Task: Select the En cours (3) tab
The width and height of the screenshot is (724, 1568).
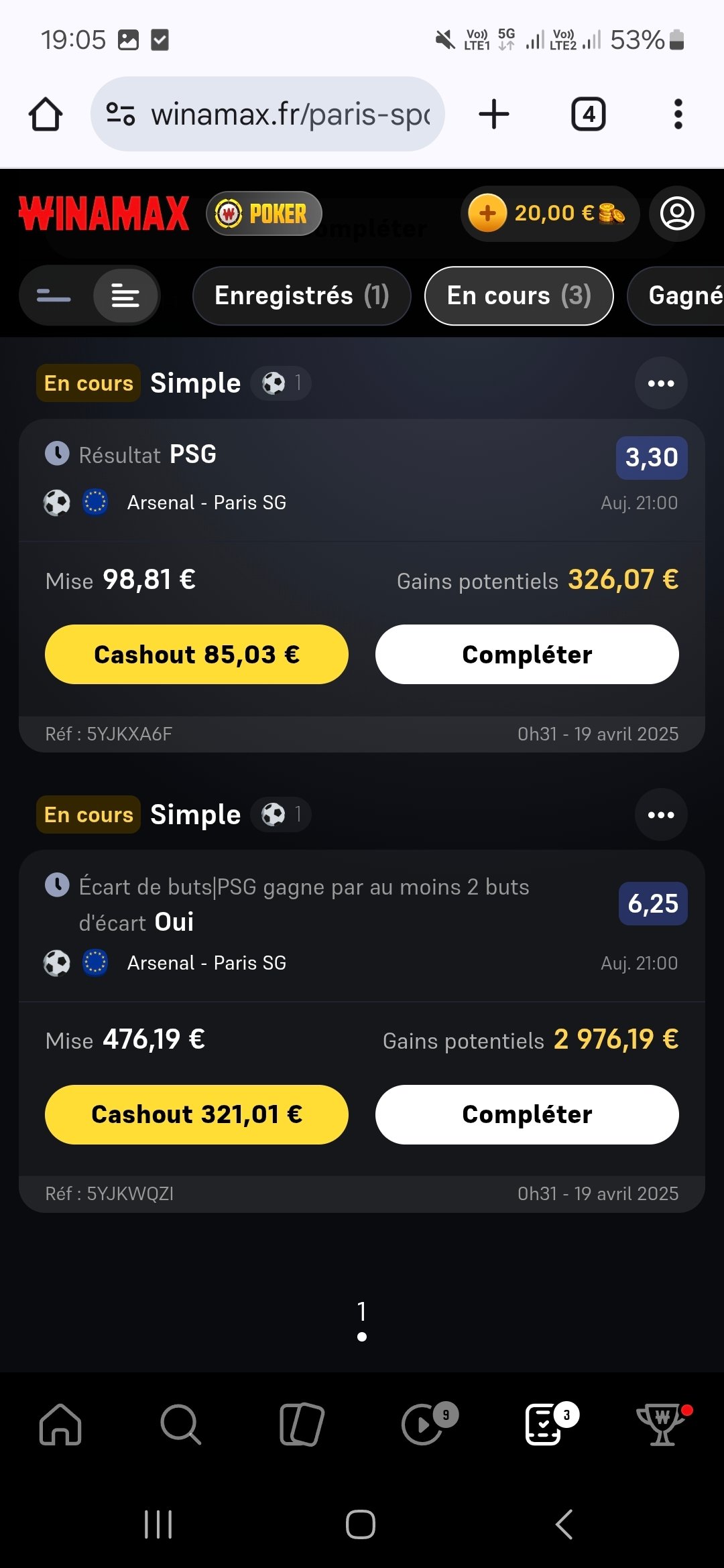Action: pyautogui.click(x=519, y=296)
